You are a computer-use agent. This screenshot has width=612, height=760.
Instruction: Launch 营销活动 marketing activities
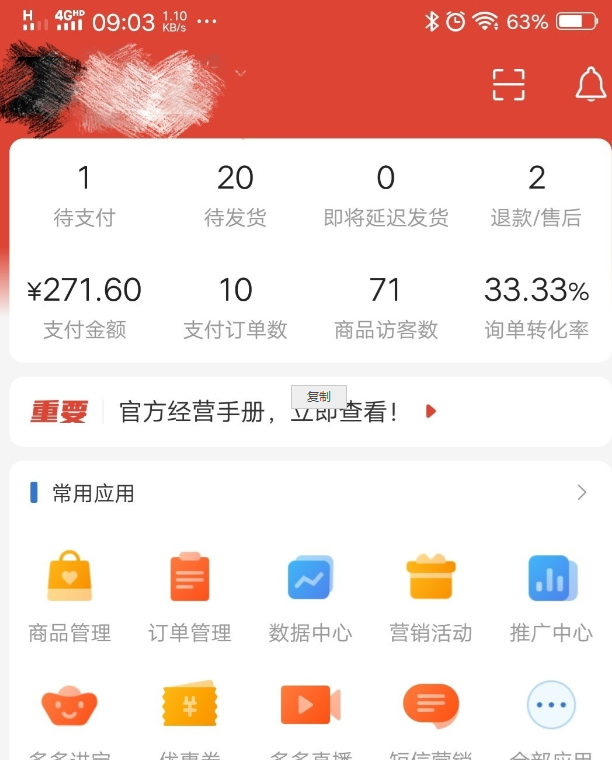[431, 596]
